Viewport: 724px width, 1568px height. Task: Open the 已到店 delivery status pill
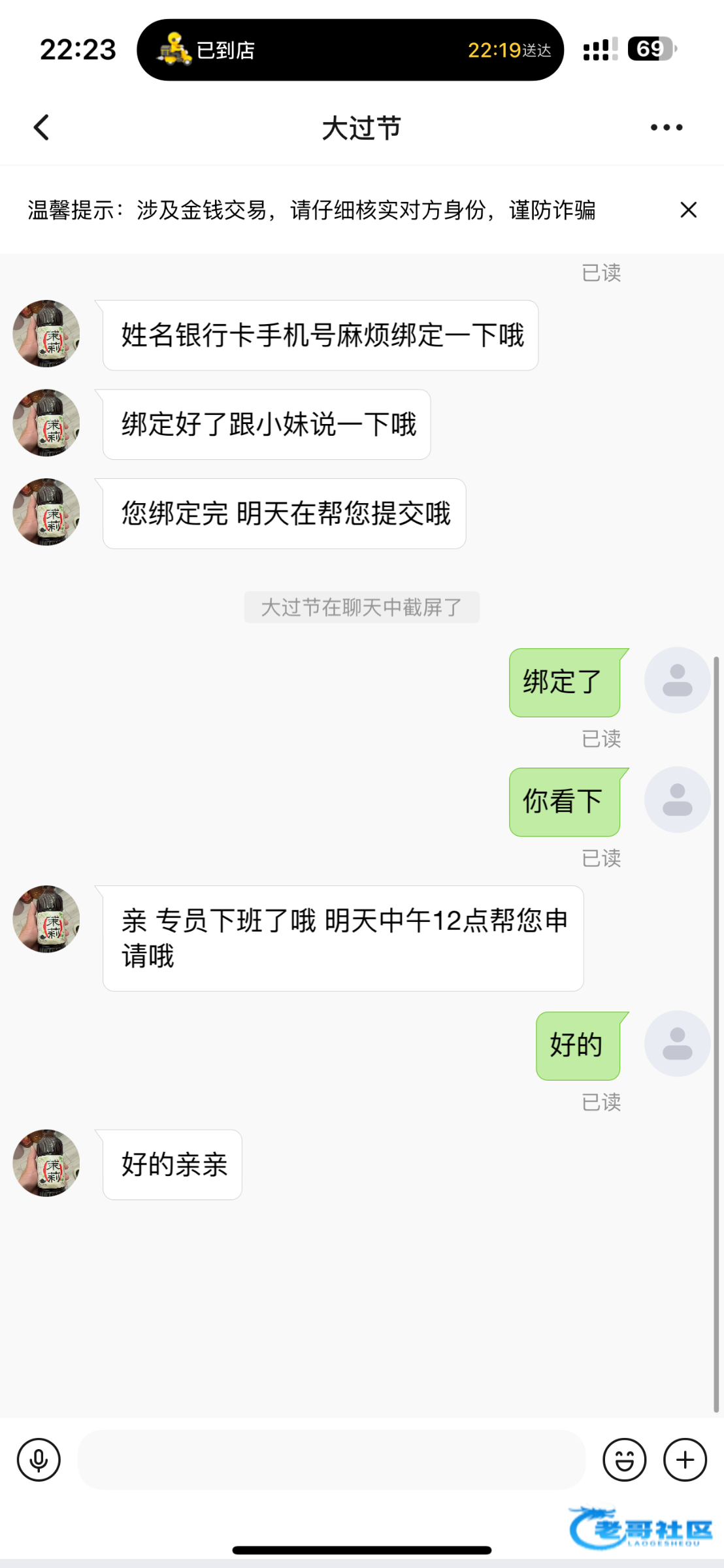tap(350, 50)
